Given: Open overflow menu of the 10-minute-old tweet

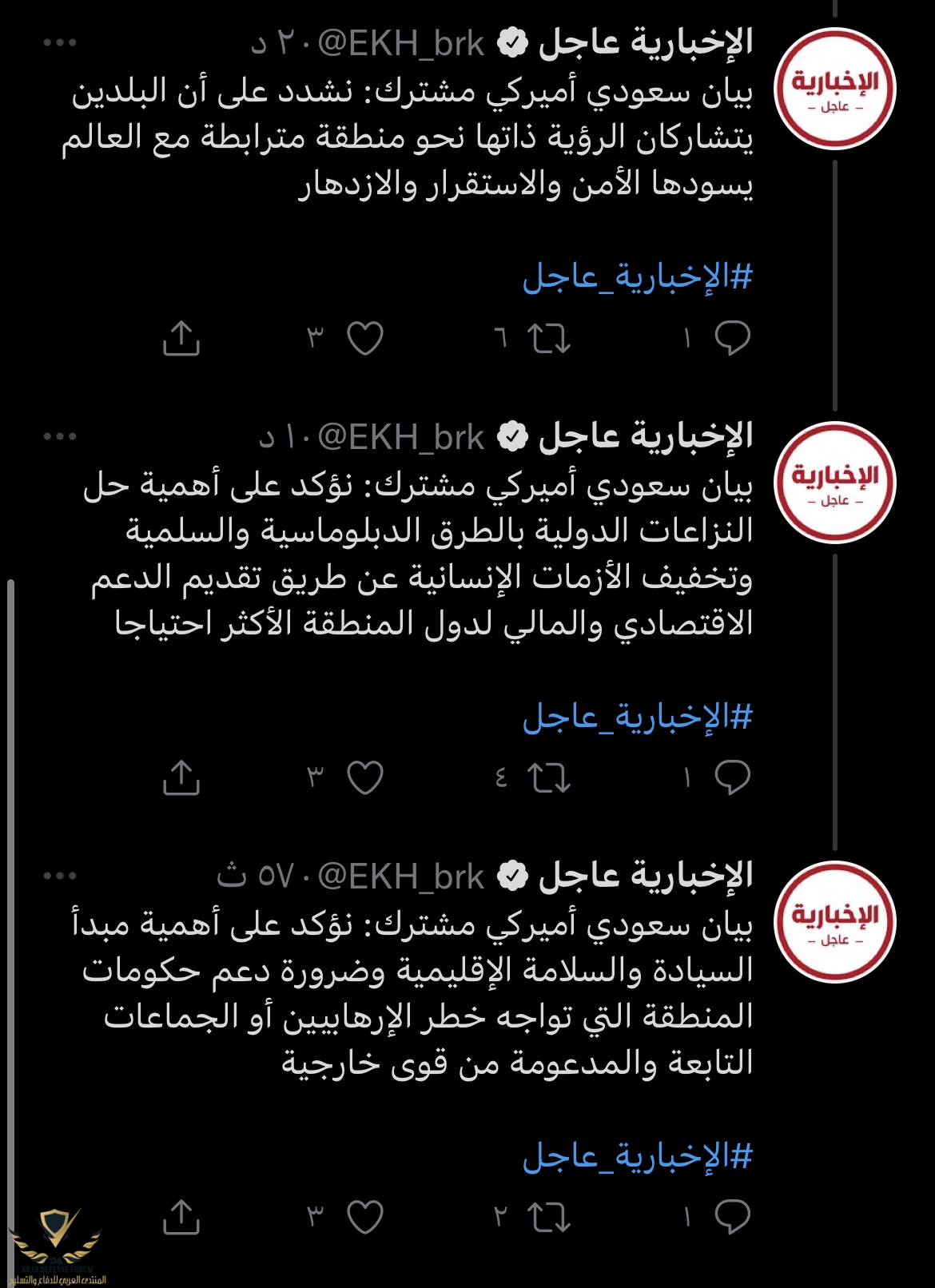Looking at the screenshot, I should [60, 436].
